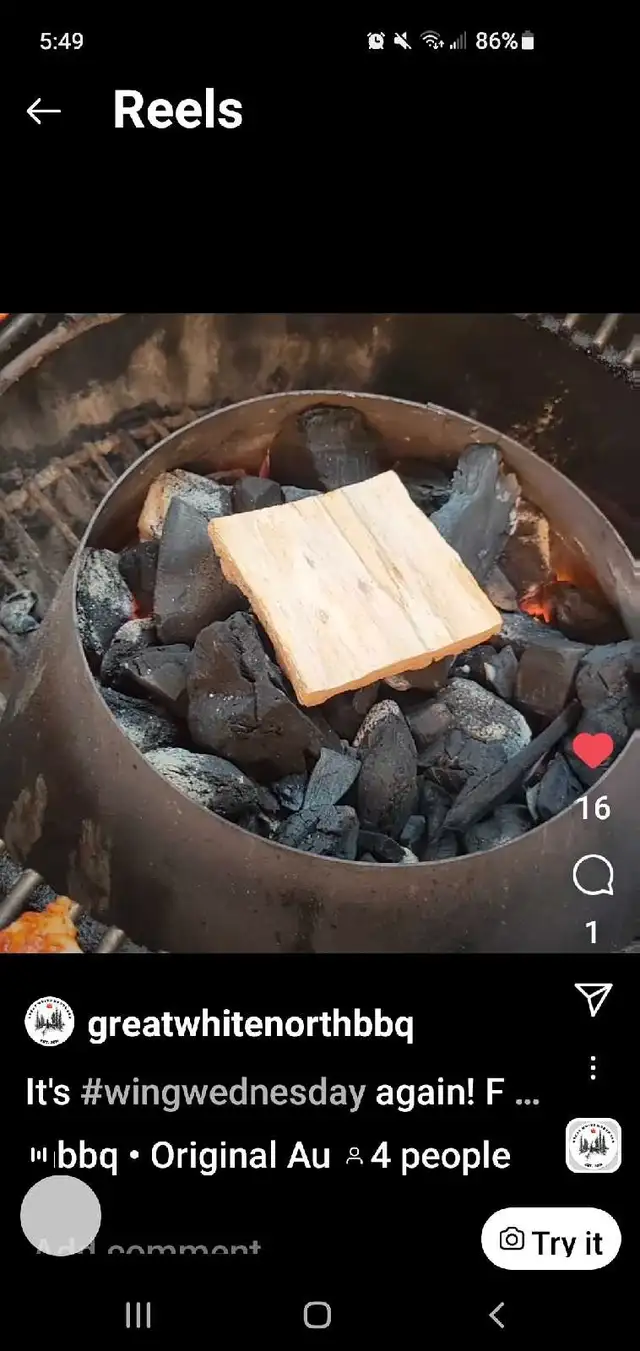The image size is (640, 1351).
Task: Open the comments bubble icon
Action: 593,878
